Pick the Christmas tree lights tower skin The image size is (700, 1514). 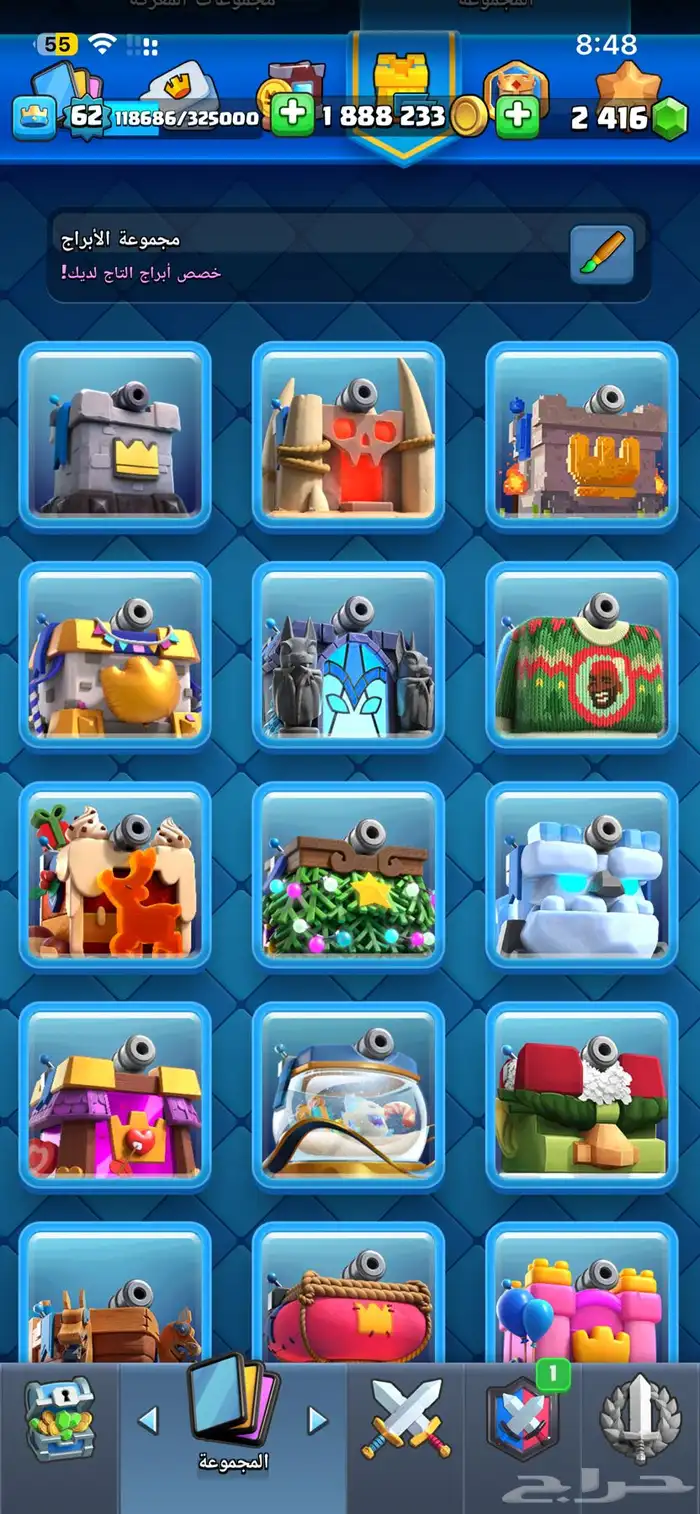pyautogui.click(x=348, y=876)
